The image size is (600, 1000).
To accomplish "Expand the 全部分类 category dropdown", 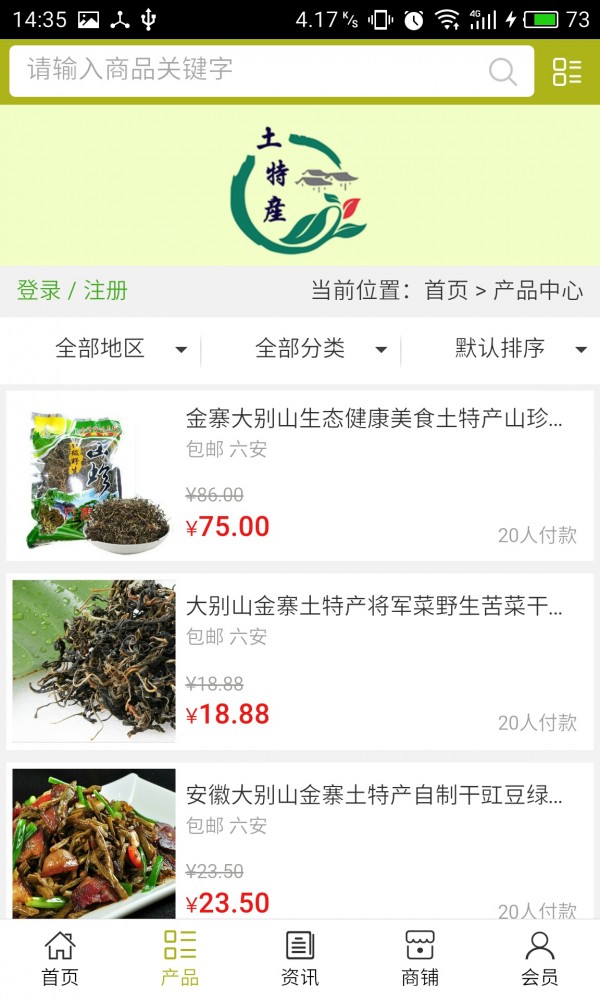I will tap(320, 349).
